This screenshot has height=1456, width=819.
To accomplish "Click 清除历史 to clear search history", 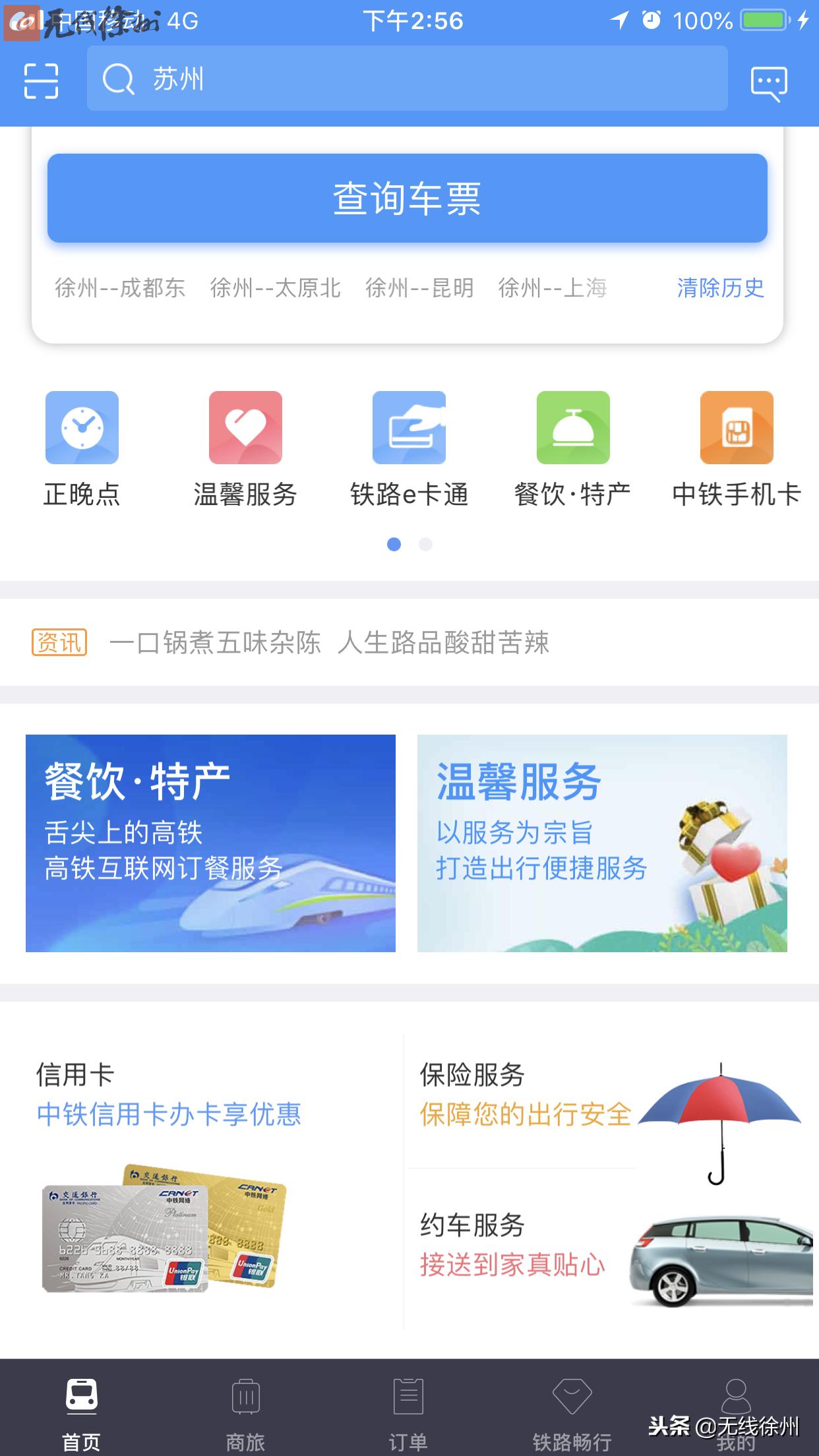I will coord(720,288).
